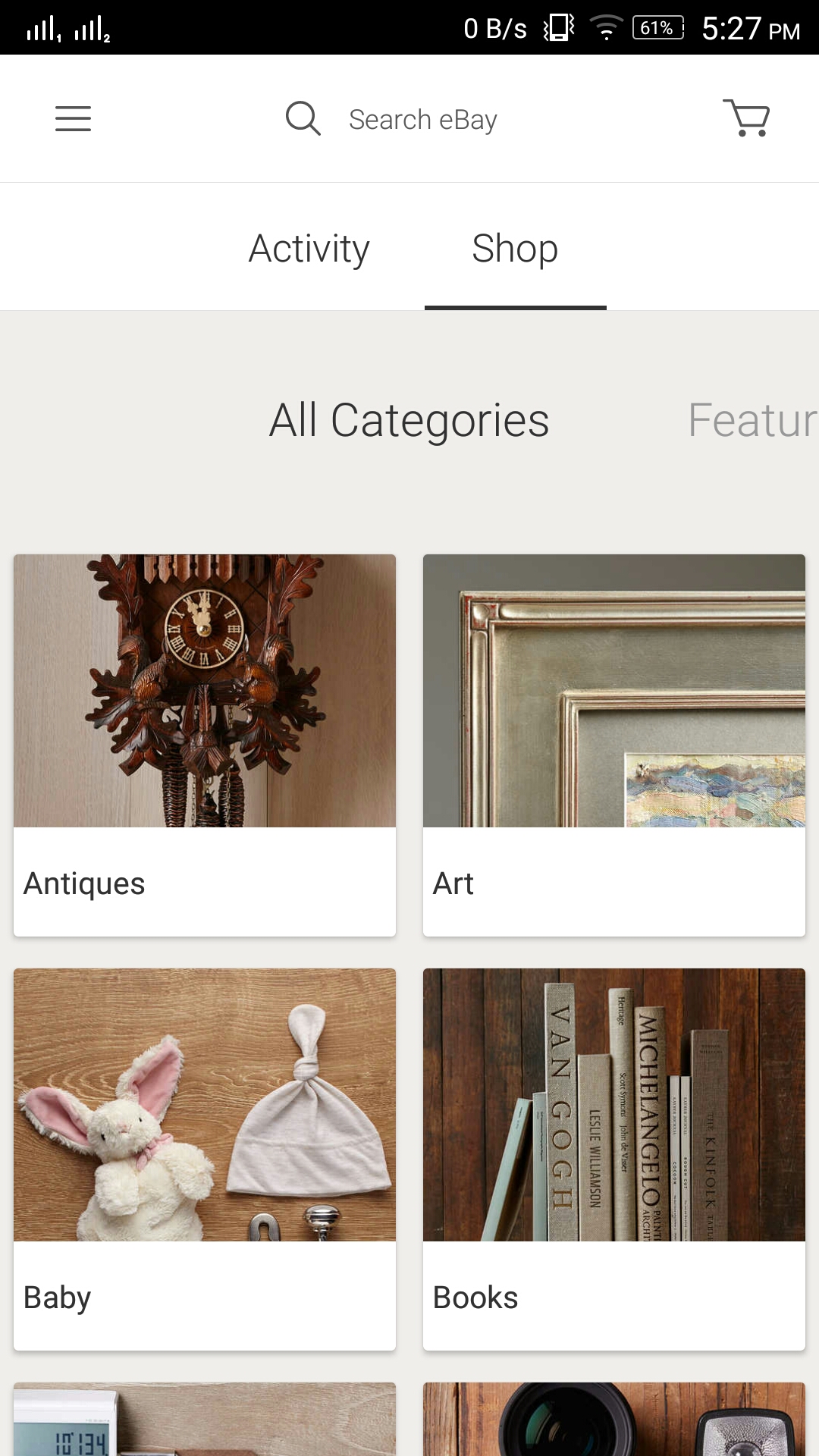Switch to the Activity tab
819x1456 pixels.
point(309,249)
